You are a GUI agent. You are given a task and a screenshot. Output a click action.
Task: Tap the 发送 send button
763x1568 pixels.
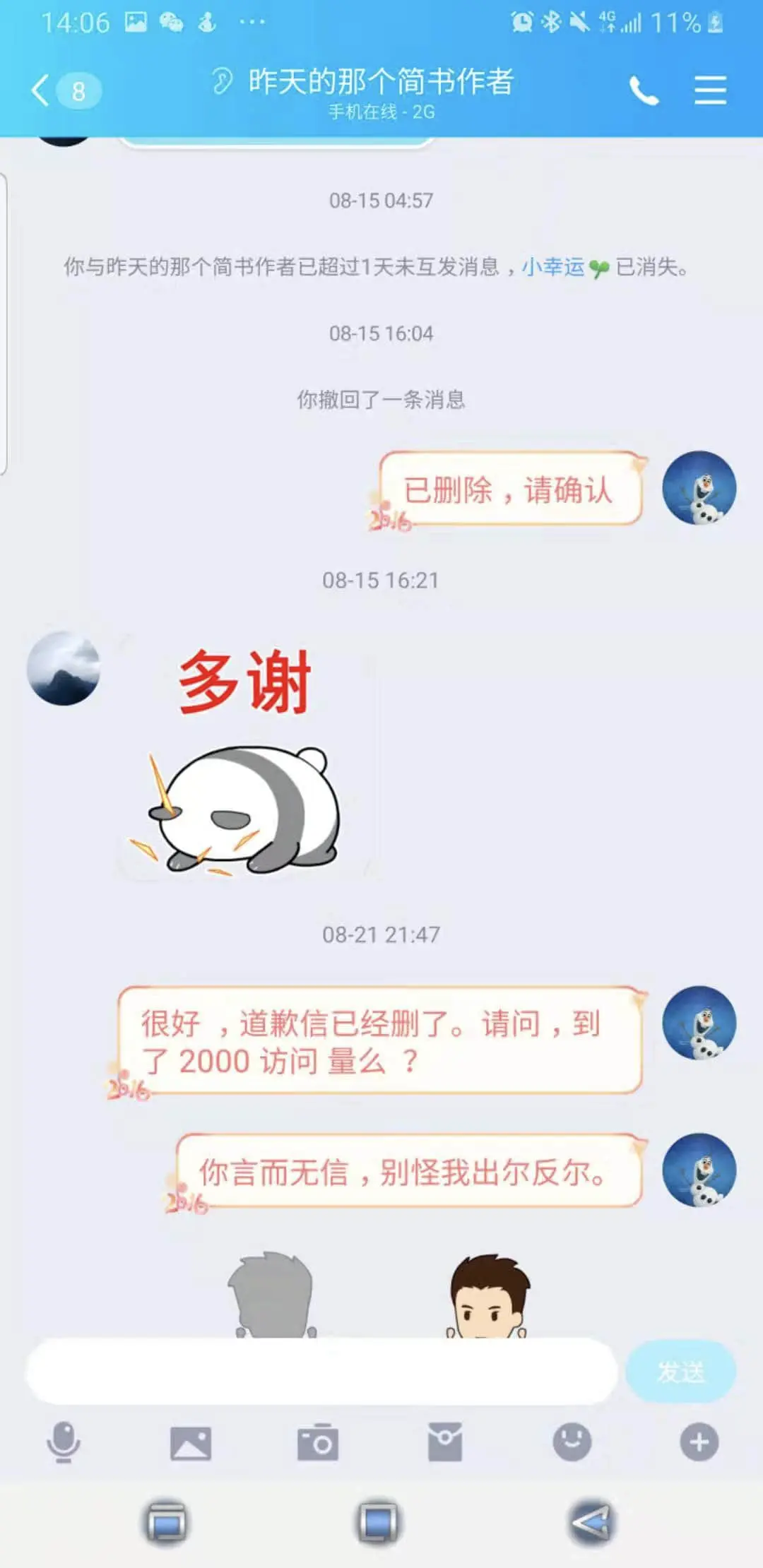680,1372
